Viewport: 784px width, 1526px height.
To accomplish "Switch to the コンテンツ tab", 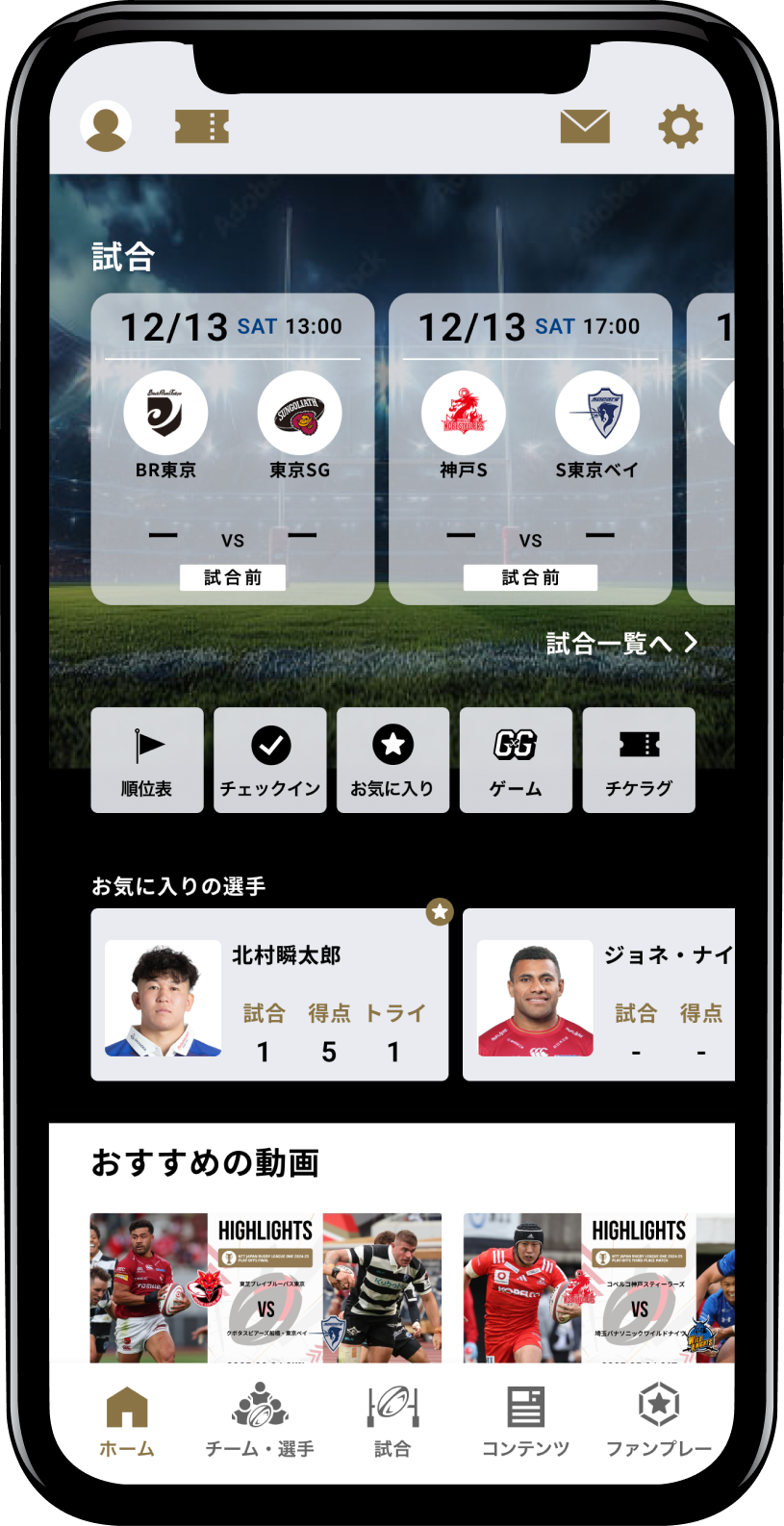I will tap(525, 1420).
